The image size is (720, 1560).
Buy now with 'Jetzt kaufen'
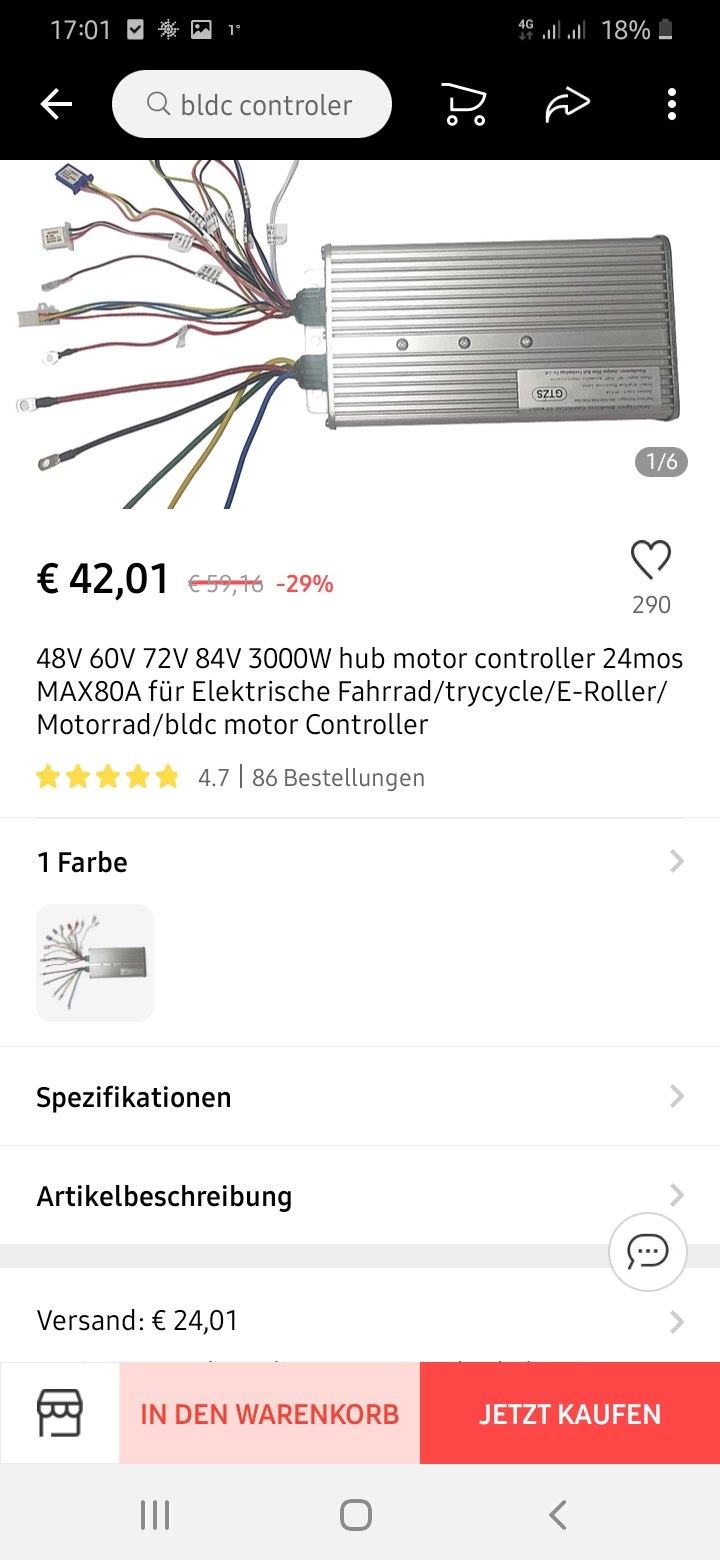(570, 1413)
